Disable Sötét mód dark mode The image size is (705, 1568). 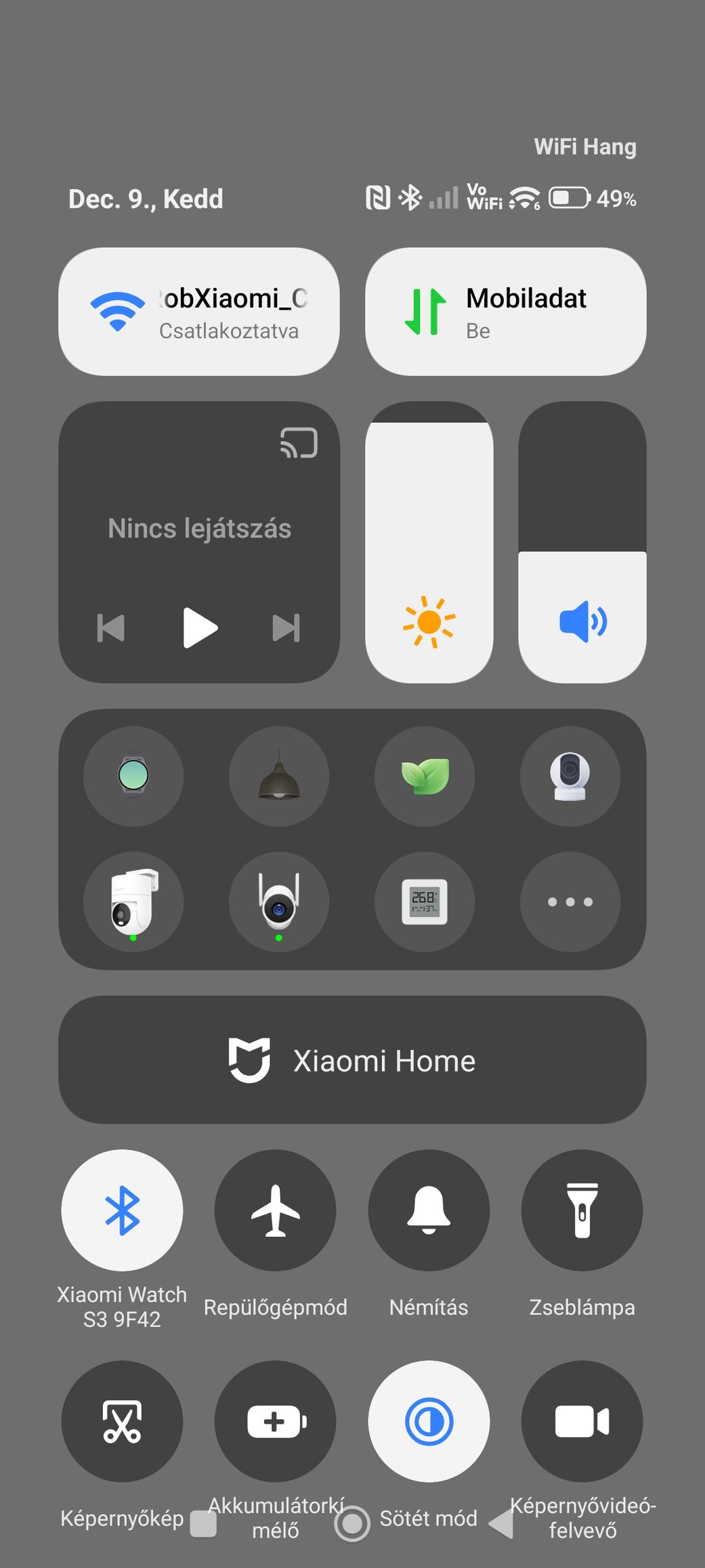point(429,1421)
